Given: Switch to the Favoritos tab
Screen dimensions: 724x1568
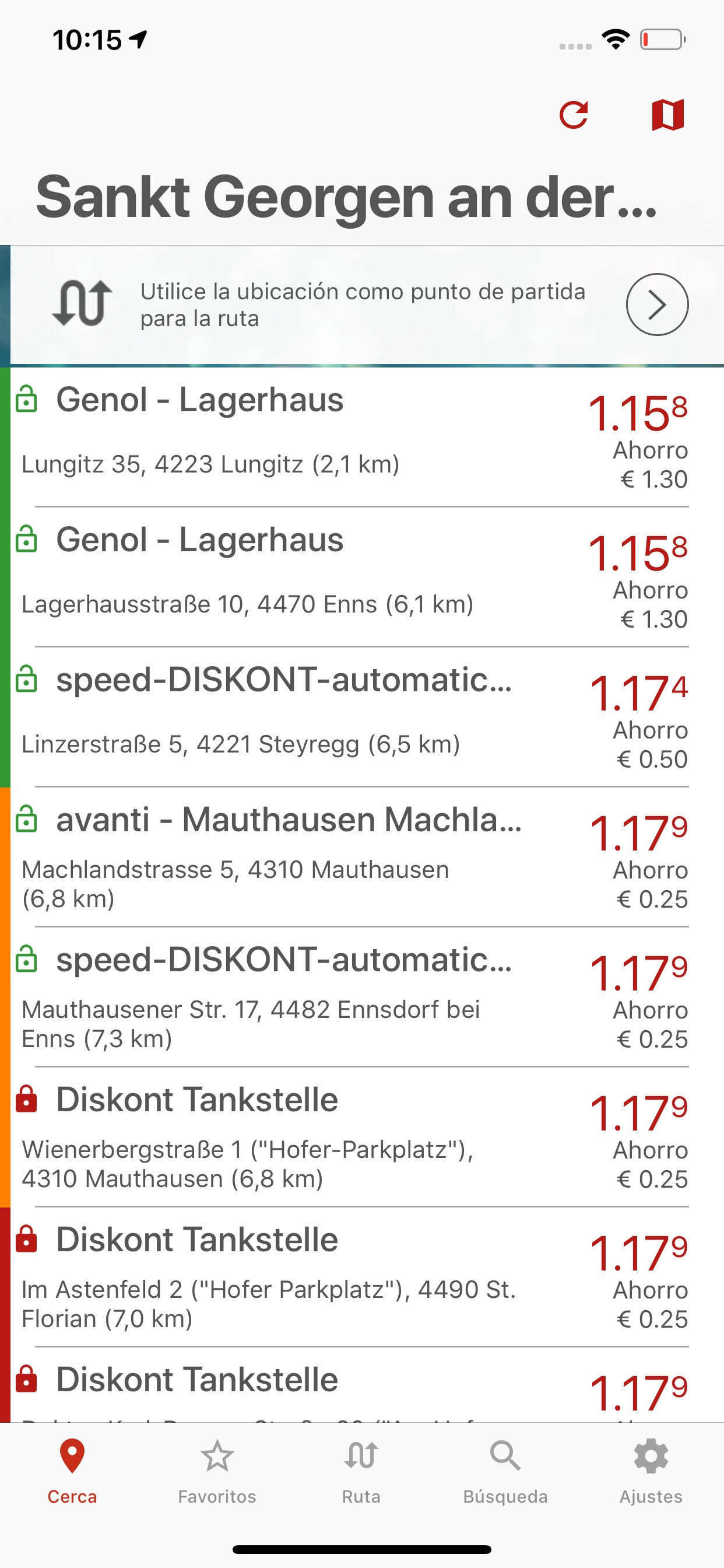Looking at the screenshot, I should (217, 1471).
